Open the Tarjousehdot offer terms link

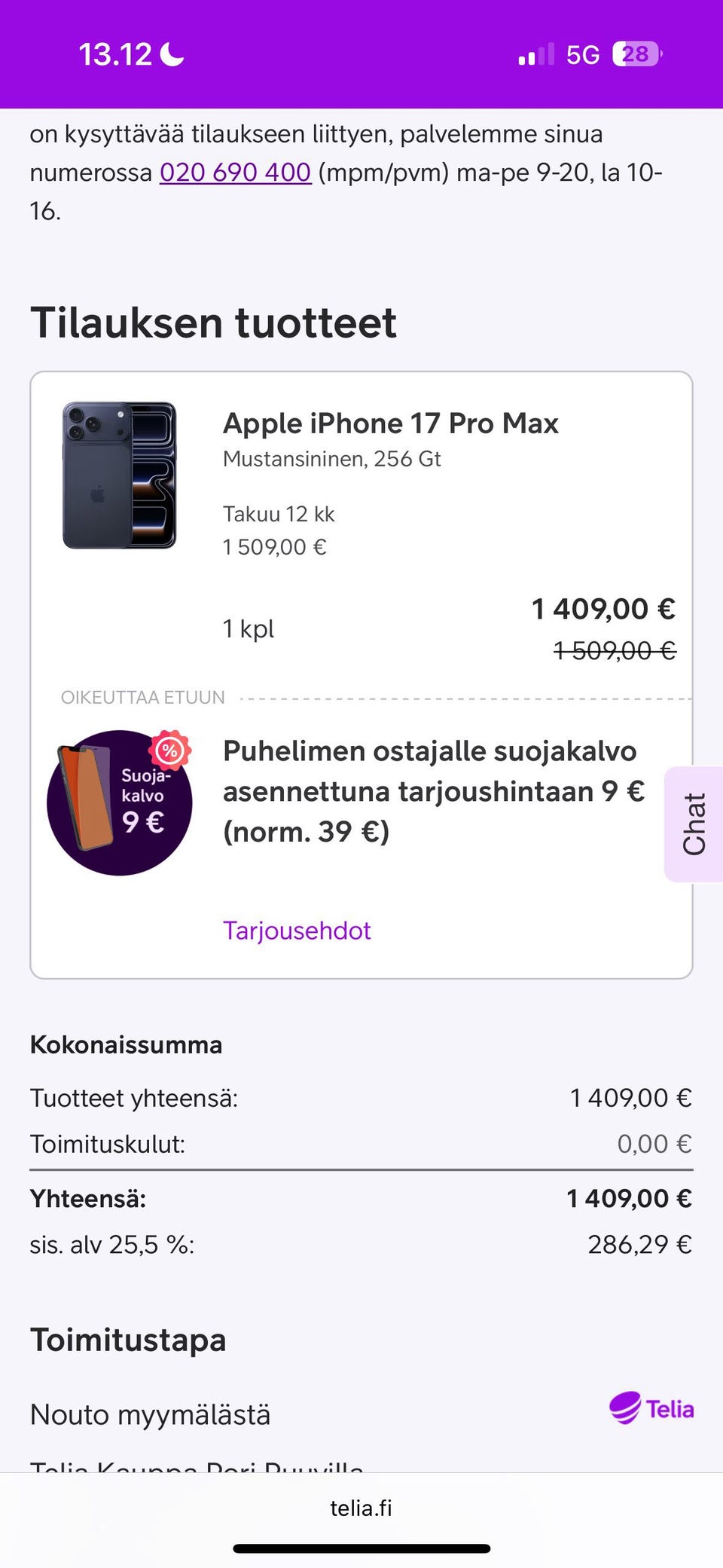pos(297,931)
